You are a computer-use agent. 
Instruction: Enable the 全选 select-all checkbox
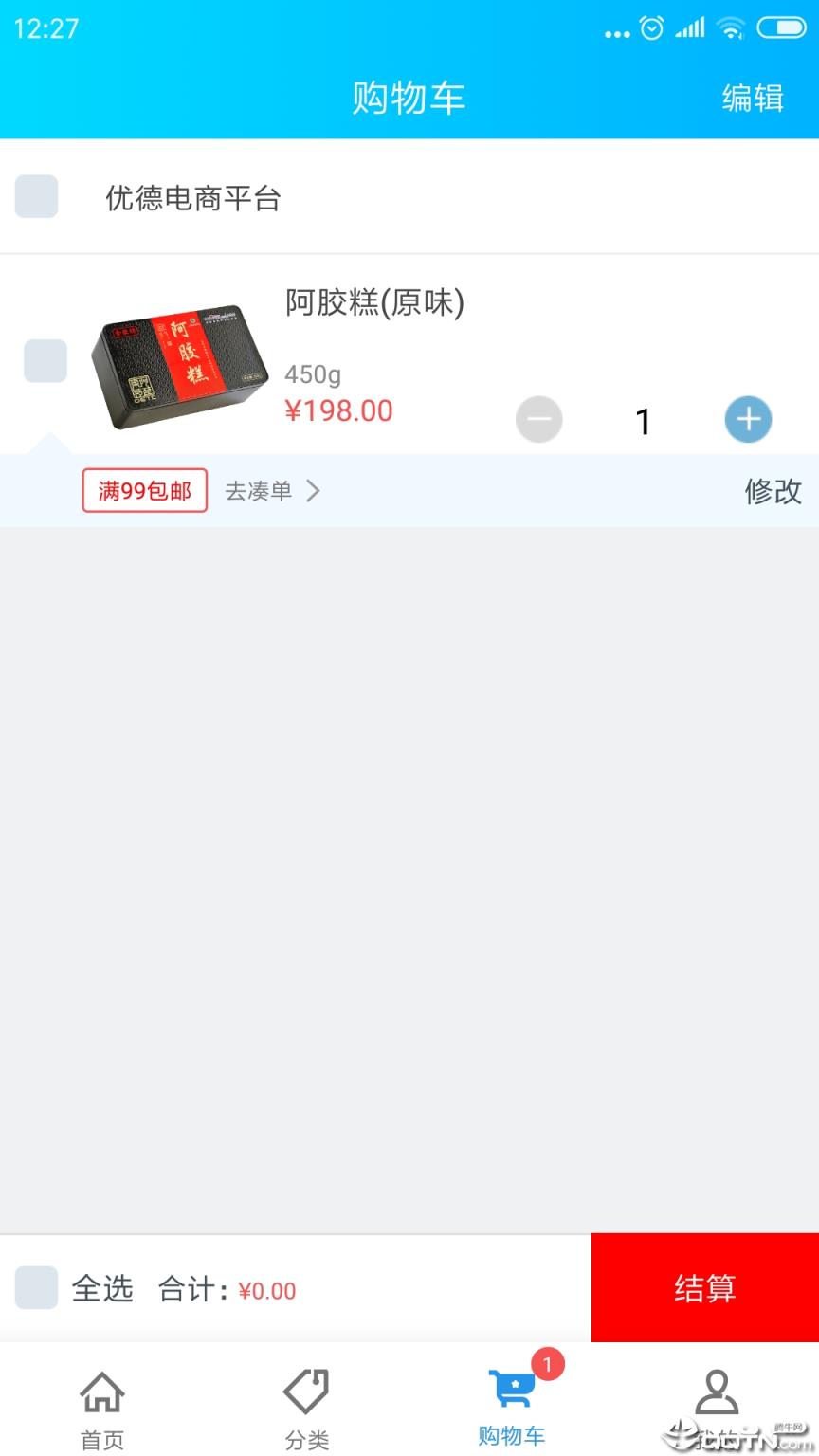35,1288
